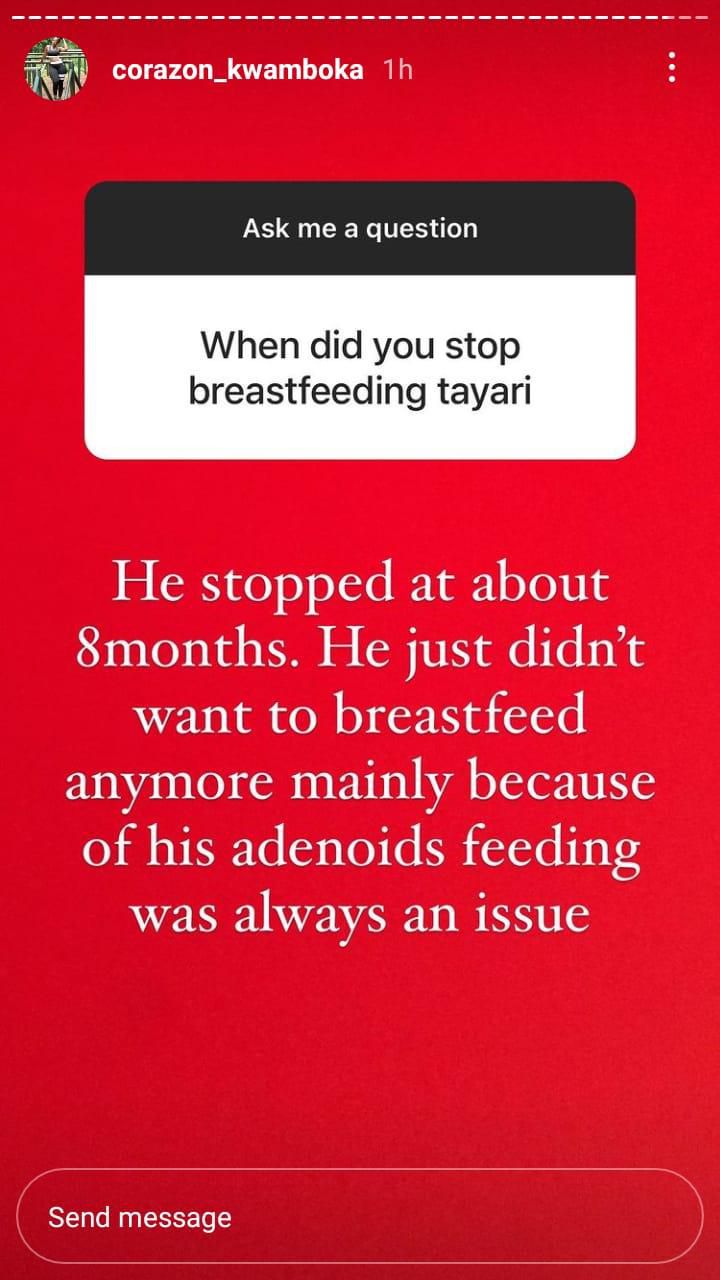Viewport: 720px width, 1280px height.
Task: Tap the Send message field
Action: (x=360, y=1217)
